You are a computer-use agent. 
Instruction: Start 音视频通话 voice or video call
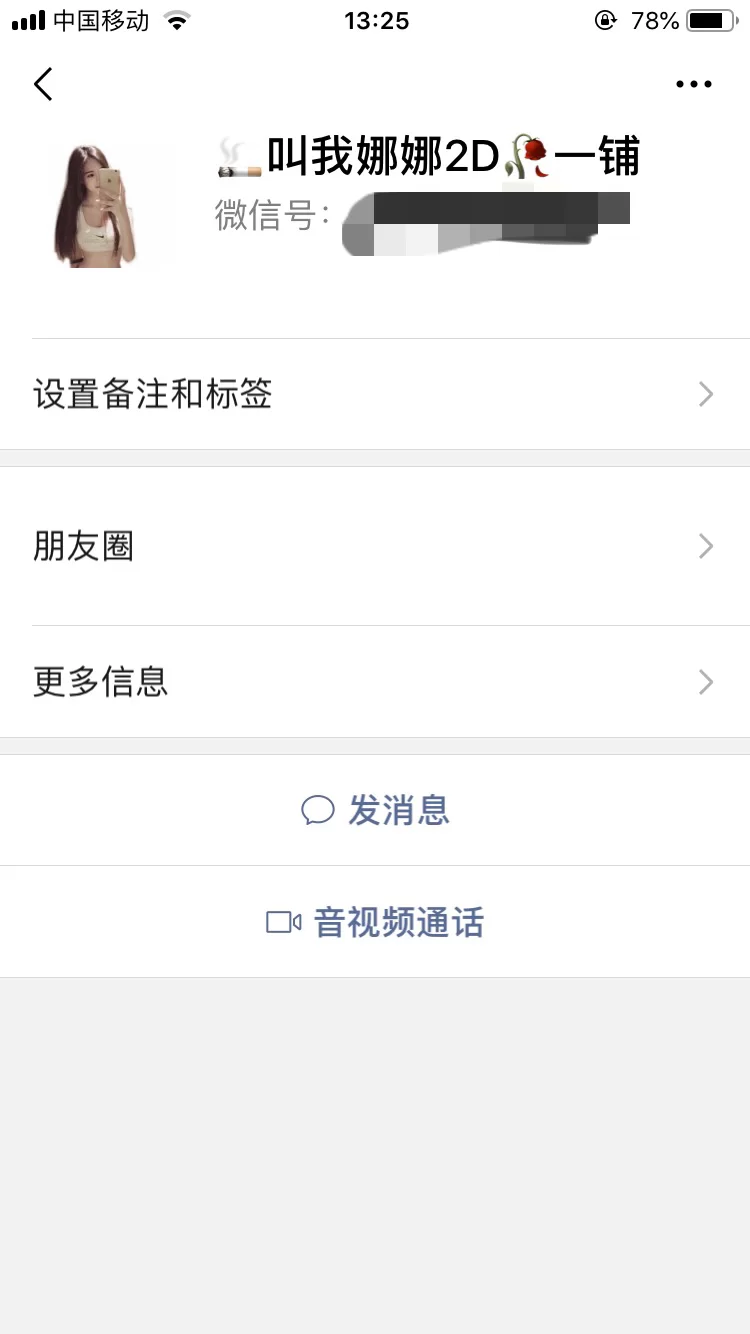375,922
